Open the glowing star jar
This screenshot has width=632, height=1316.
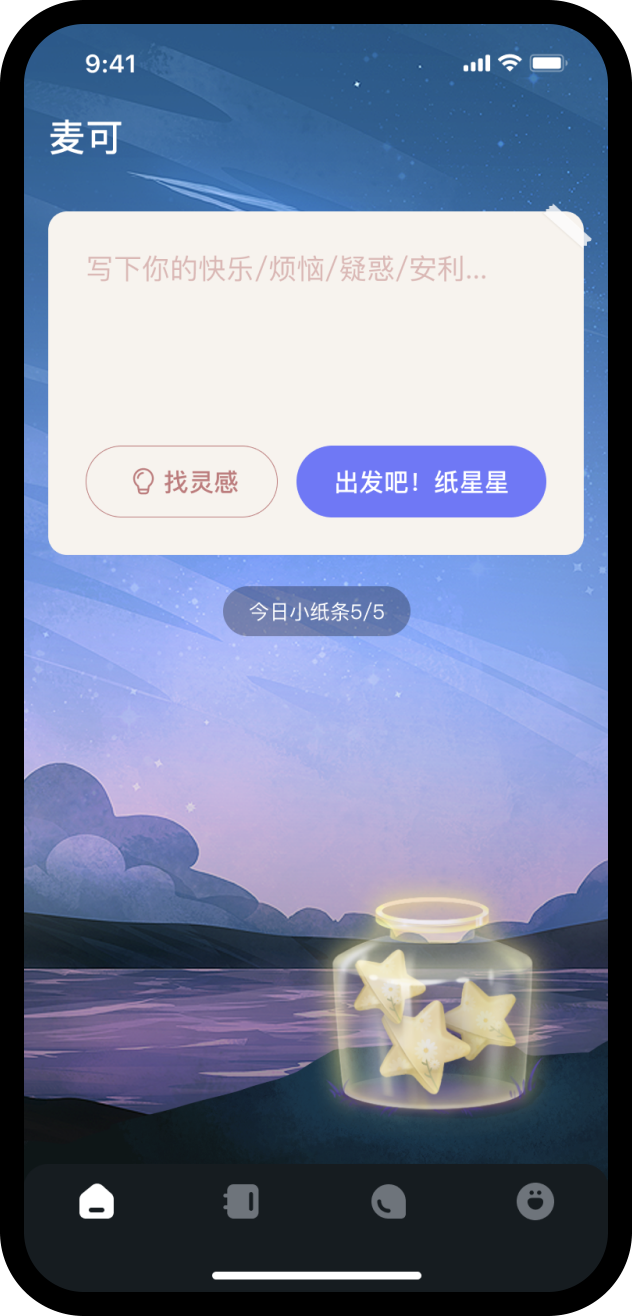(x=430, y=1010)
